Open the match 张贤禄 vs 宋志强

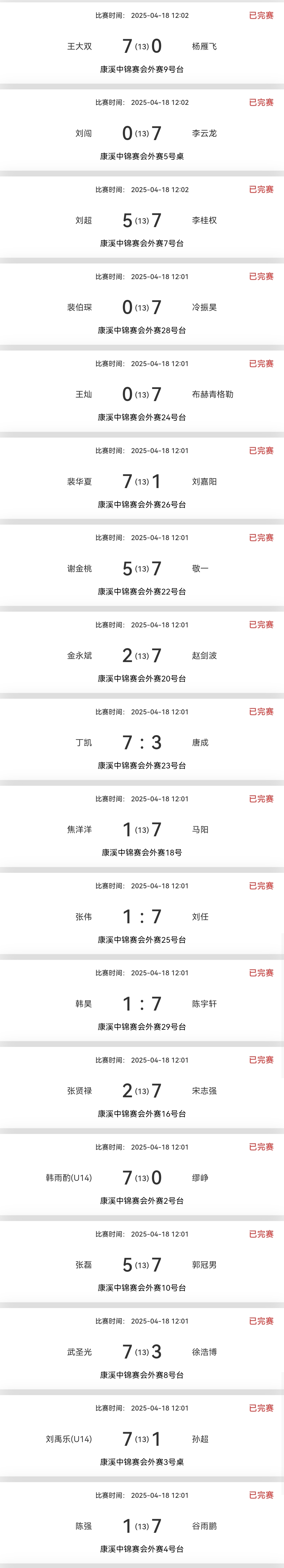(142, 1091)
